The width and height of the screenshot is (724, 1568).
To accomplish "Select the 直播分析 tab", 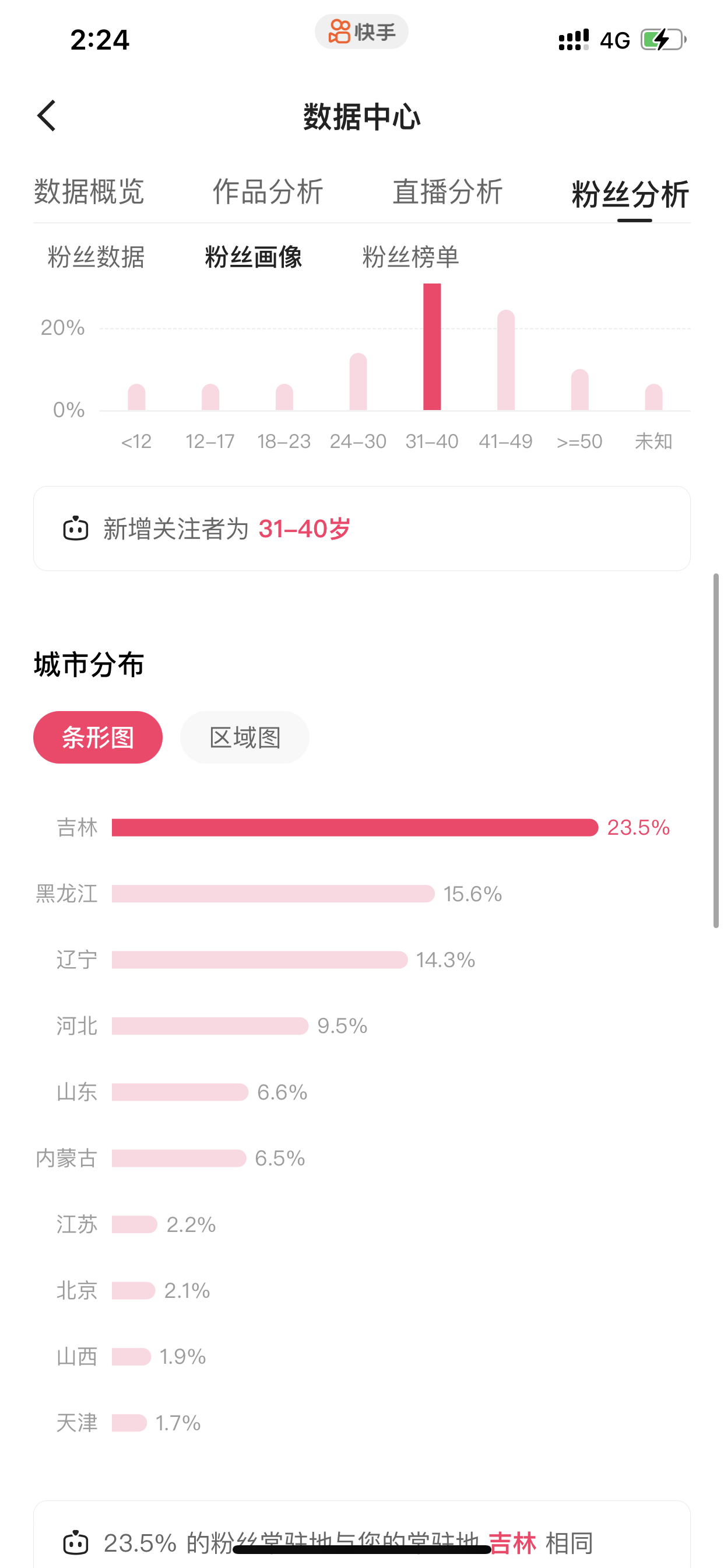I will pos(447,192).
